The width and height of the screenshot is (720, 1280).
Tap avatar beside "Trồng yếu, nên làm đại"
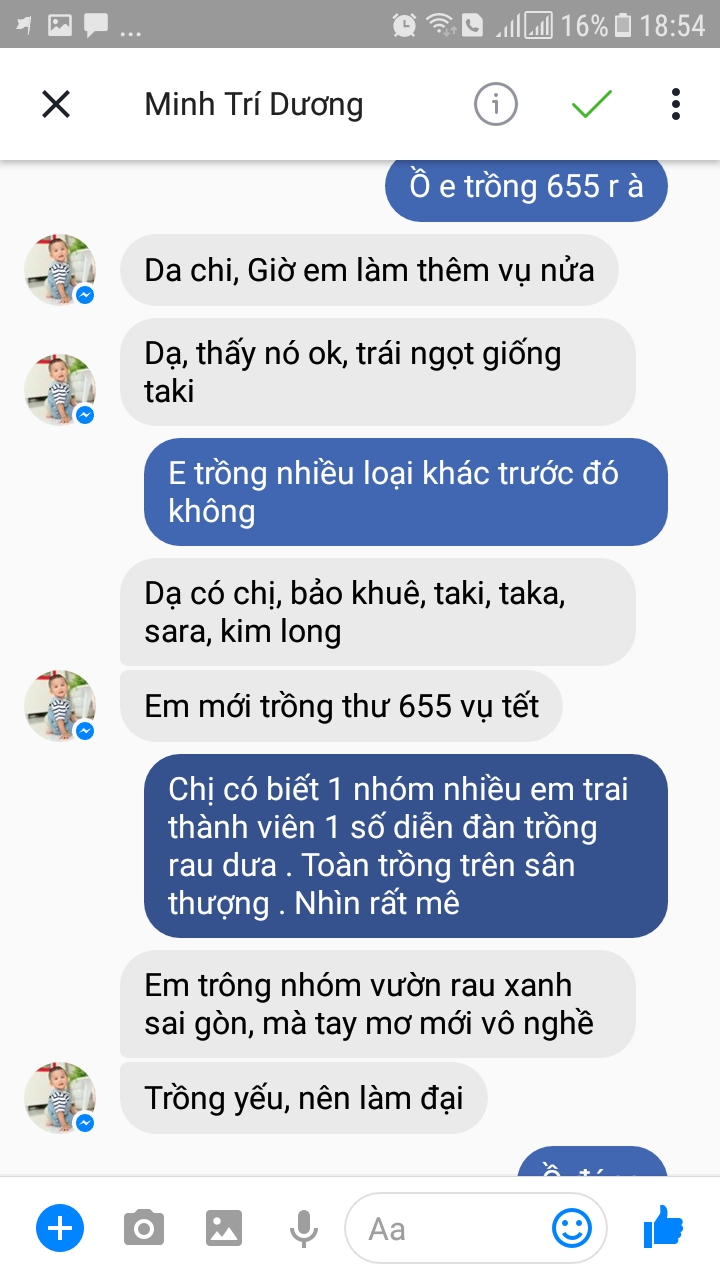coord(60,1097)
